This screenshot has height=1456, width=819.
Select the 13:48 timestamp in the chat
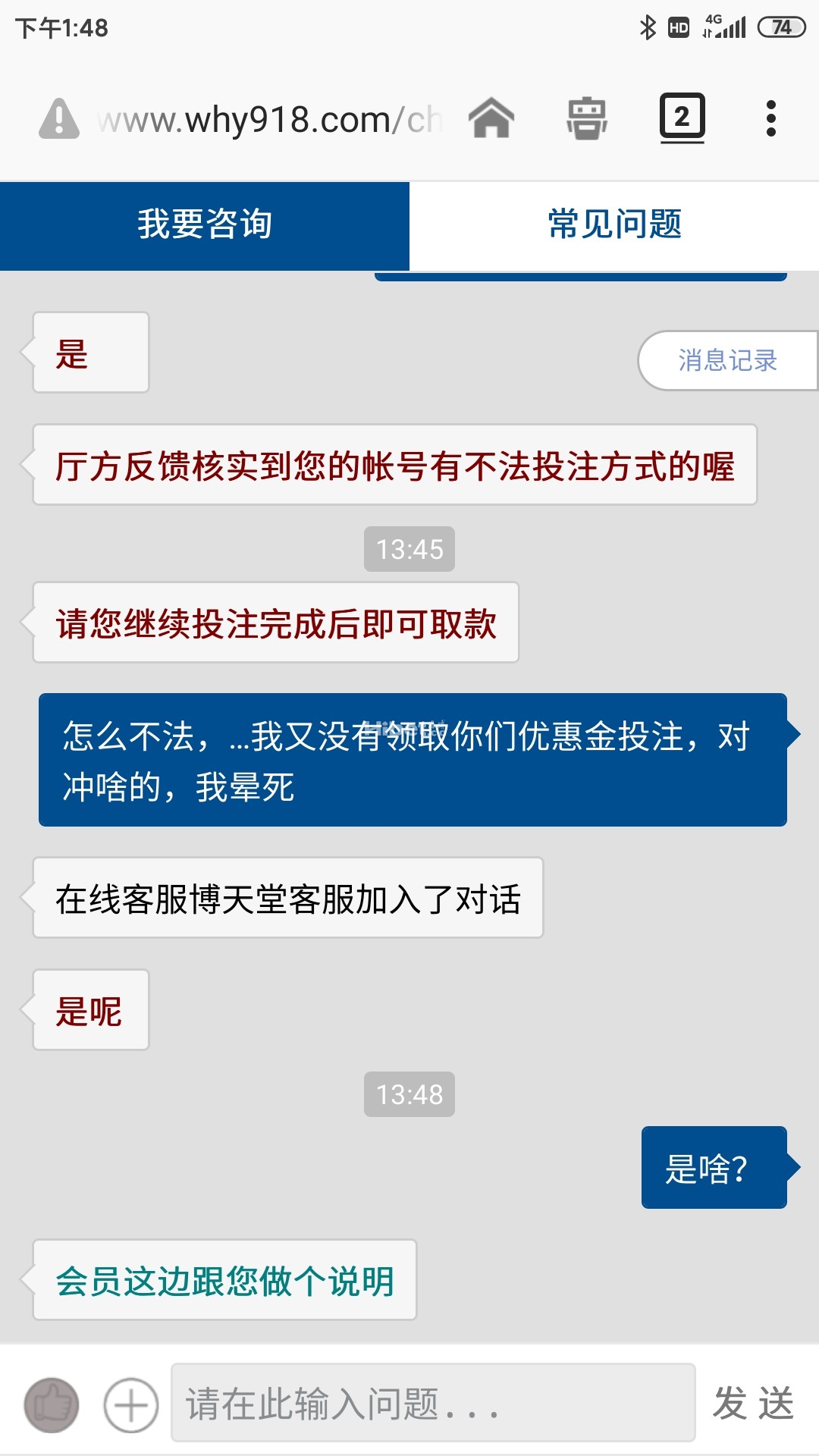coord(409,1094)
